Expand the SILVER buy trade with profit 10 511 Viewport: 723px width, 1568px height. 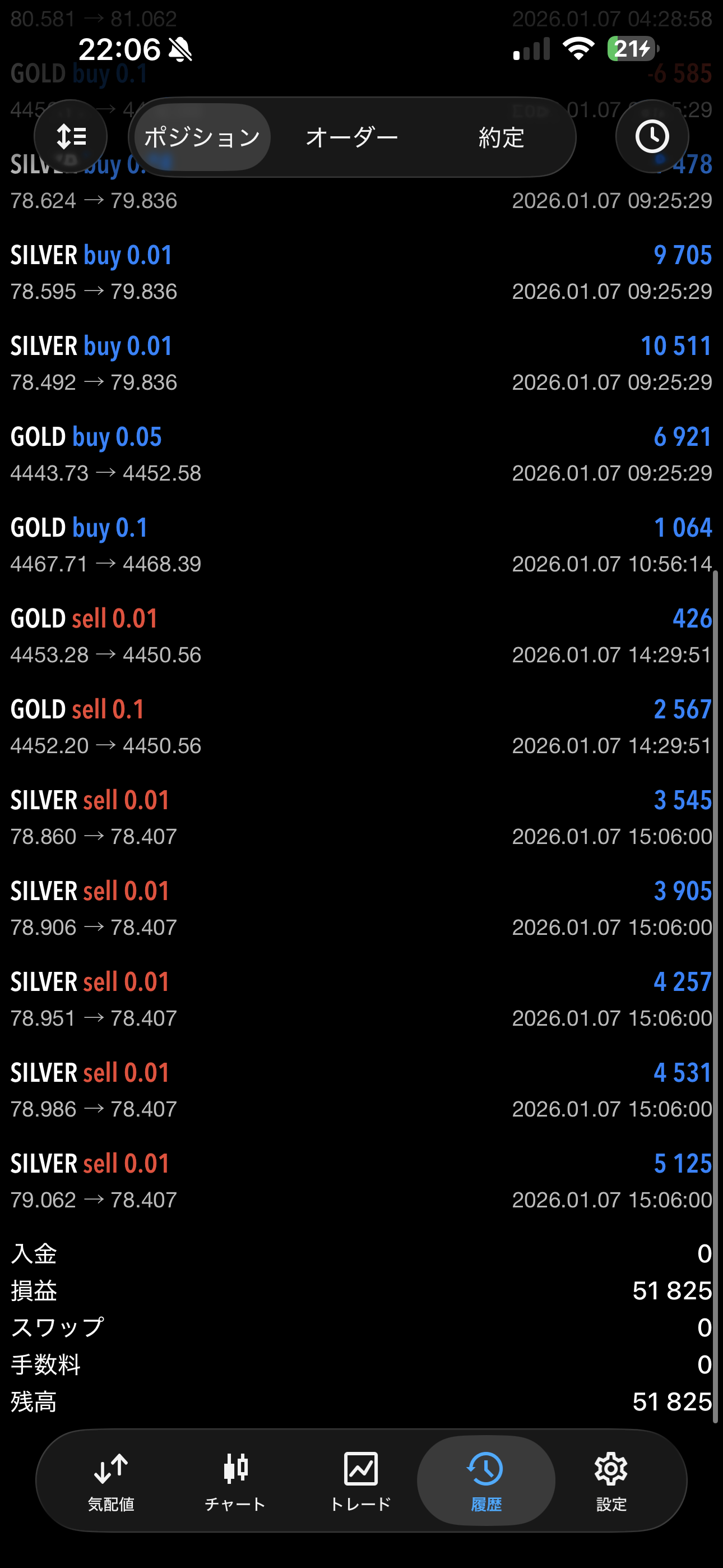(x=361, y=363)
